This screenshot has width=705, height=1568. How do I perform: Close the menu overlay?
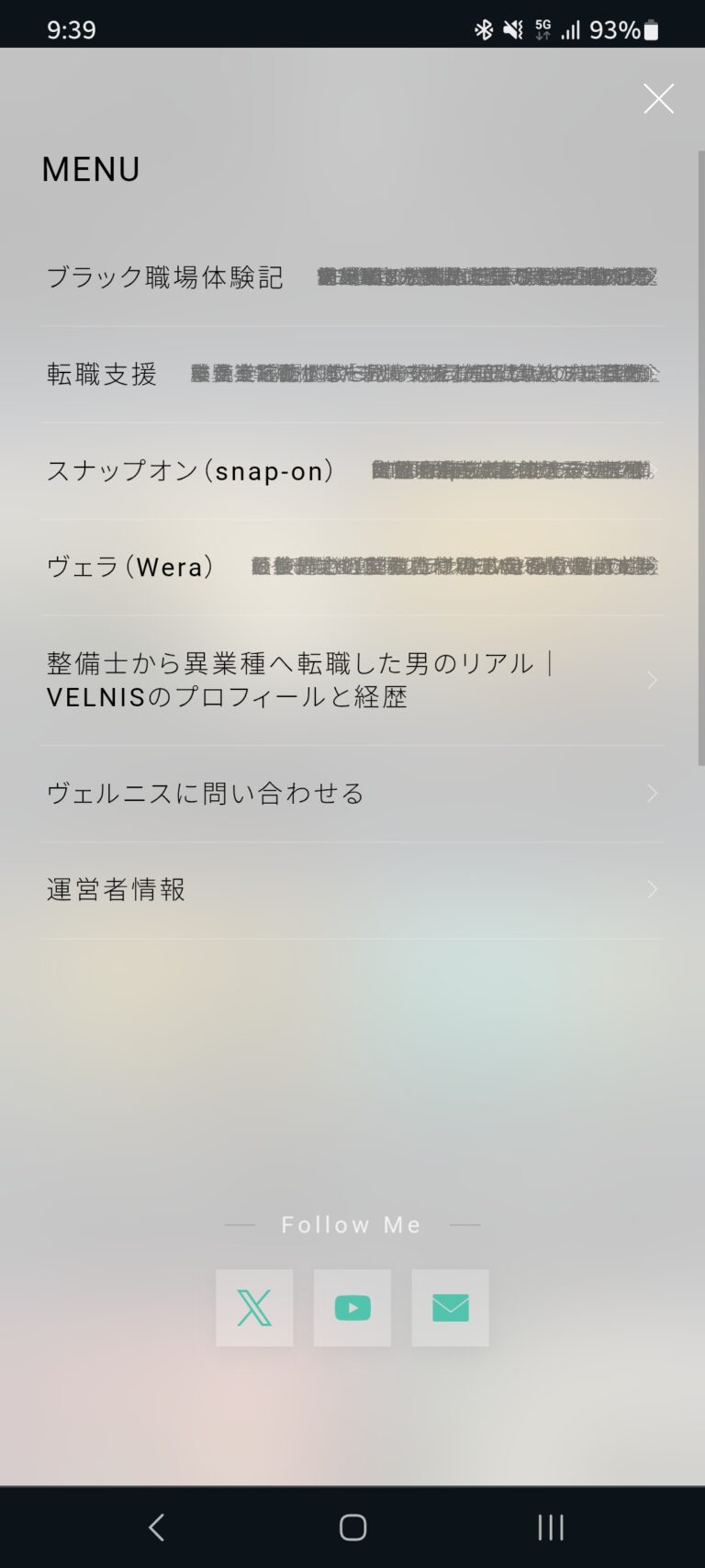click(x=658, y=98)
